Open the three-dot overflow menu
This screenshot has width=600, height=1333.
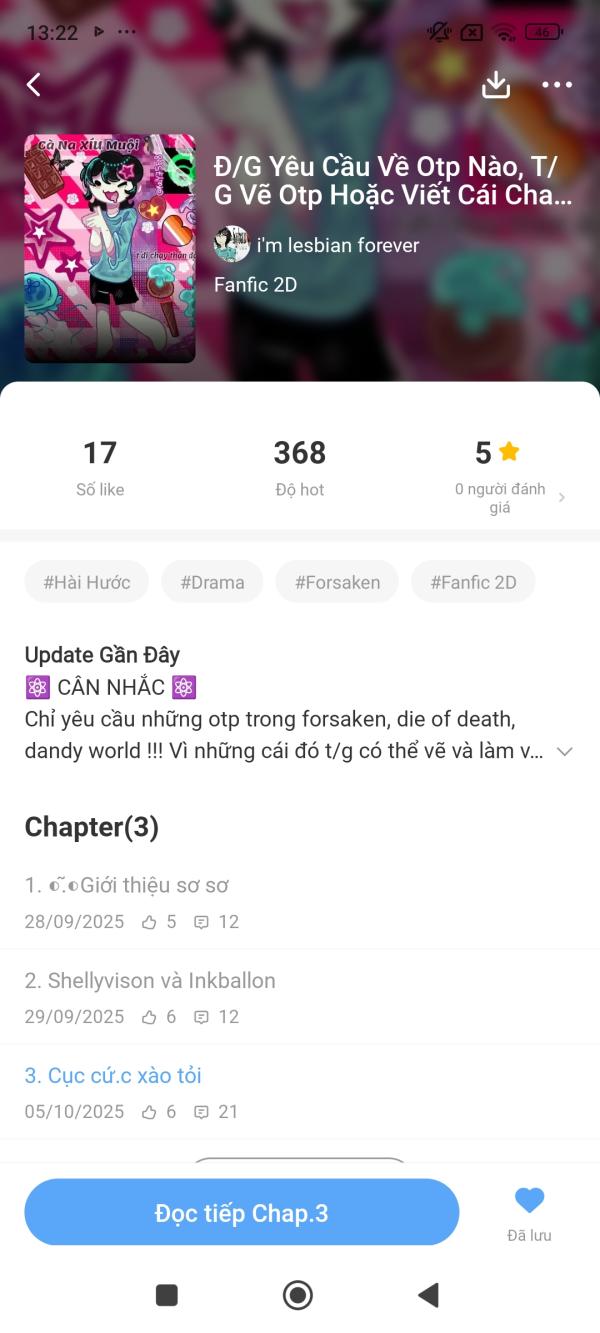coord(557,85)
